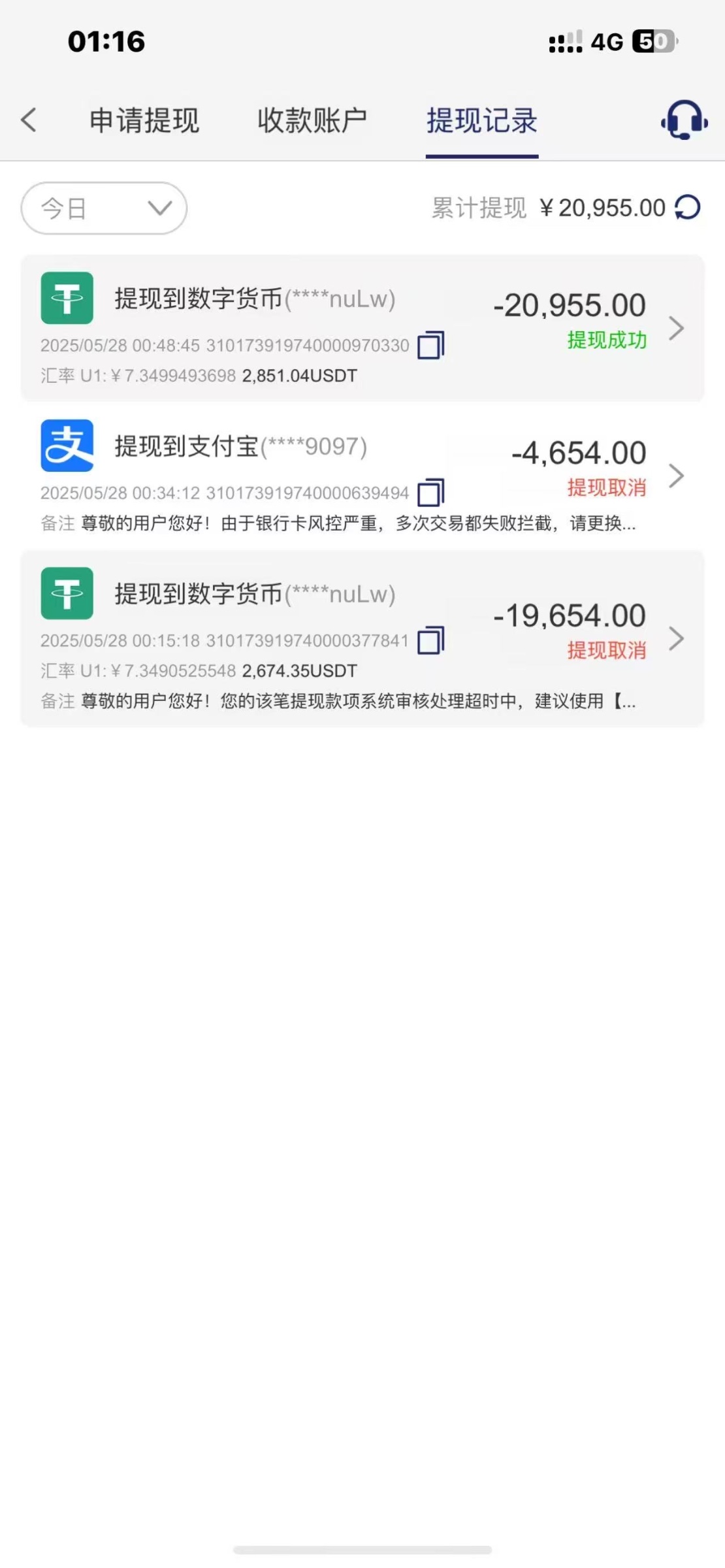Viewport: 725px width, 1568px height.
Task: Expand the successful withdrawal via its chevron
Action: click(x=676, y=330)
